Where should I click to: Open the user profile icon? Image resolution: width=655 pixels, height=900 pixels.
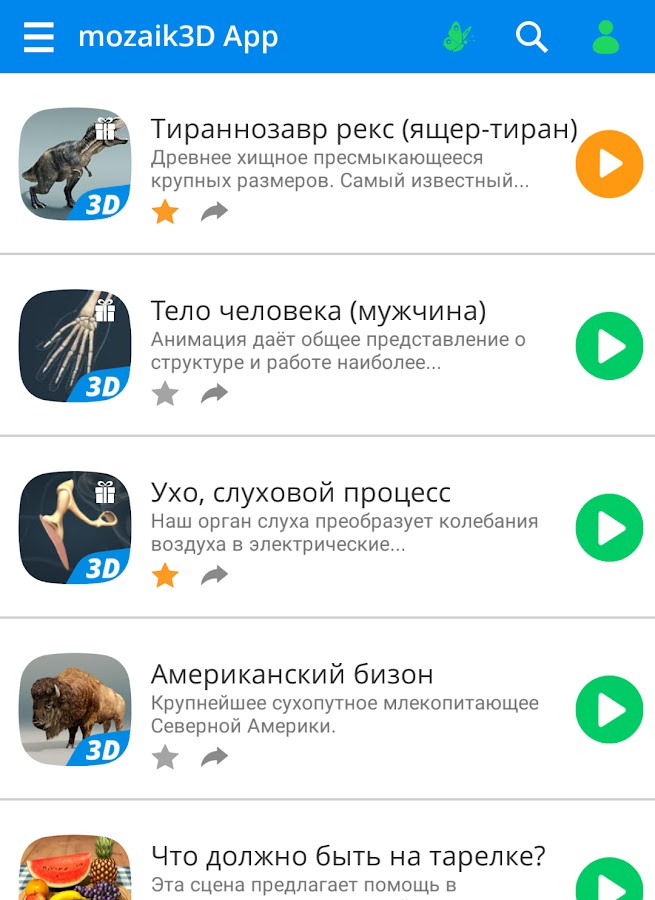pos(605,38)
